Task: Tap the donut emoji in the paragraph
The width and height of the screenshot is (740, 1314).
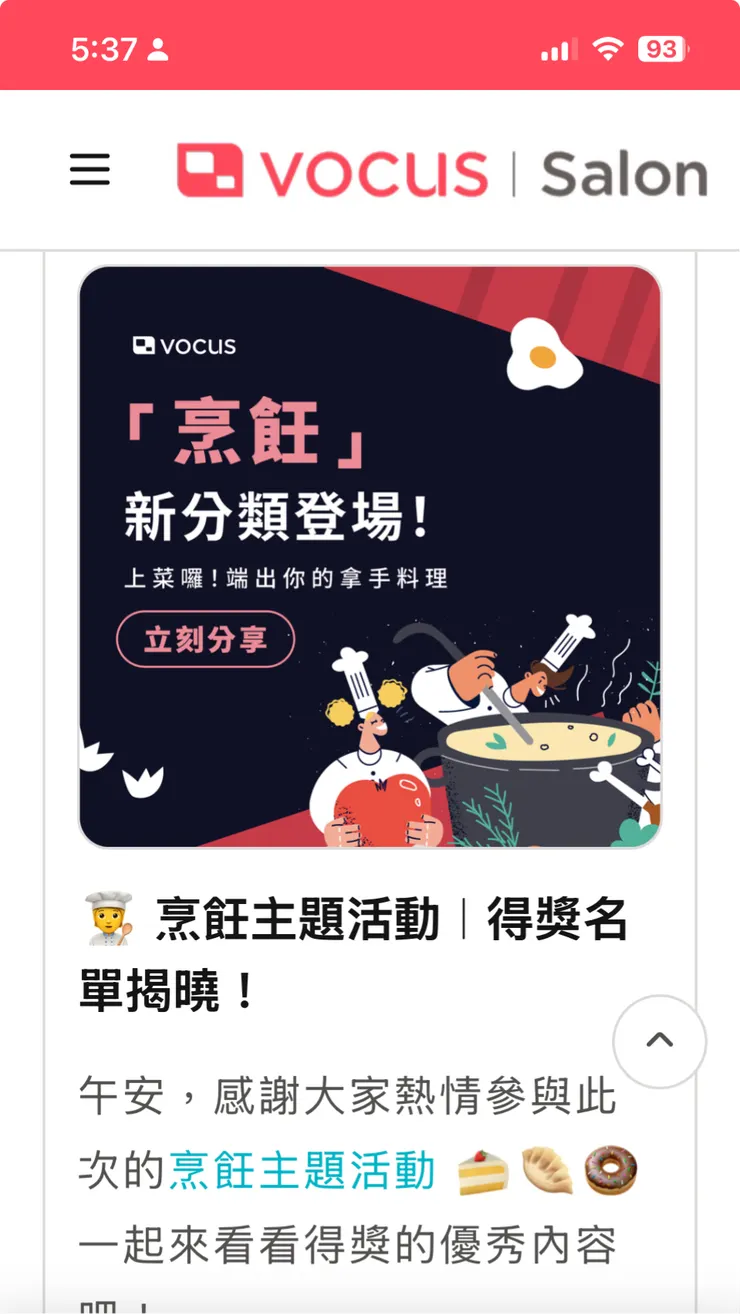Action: tap(610, 1168)
